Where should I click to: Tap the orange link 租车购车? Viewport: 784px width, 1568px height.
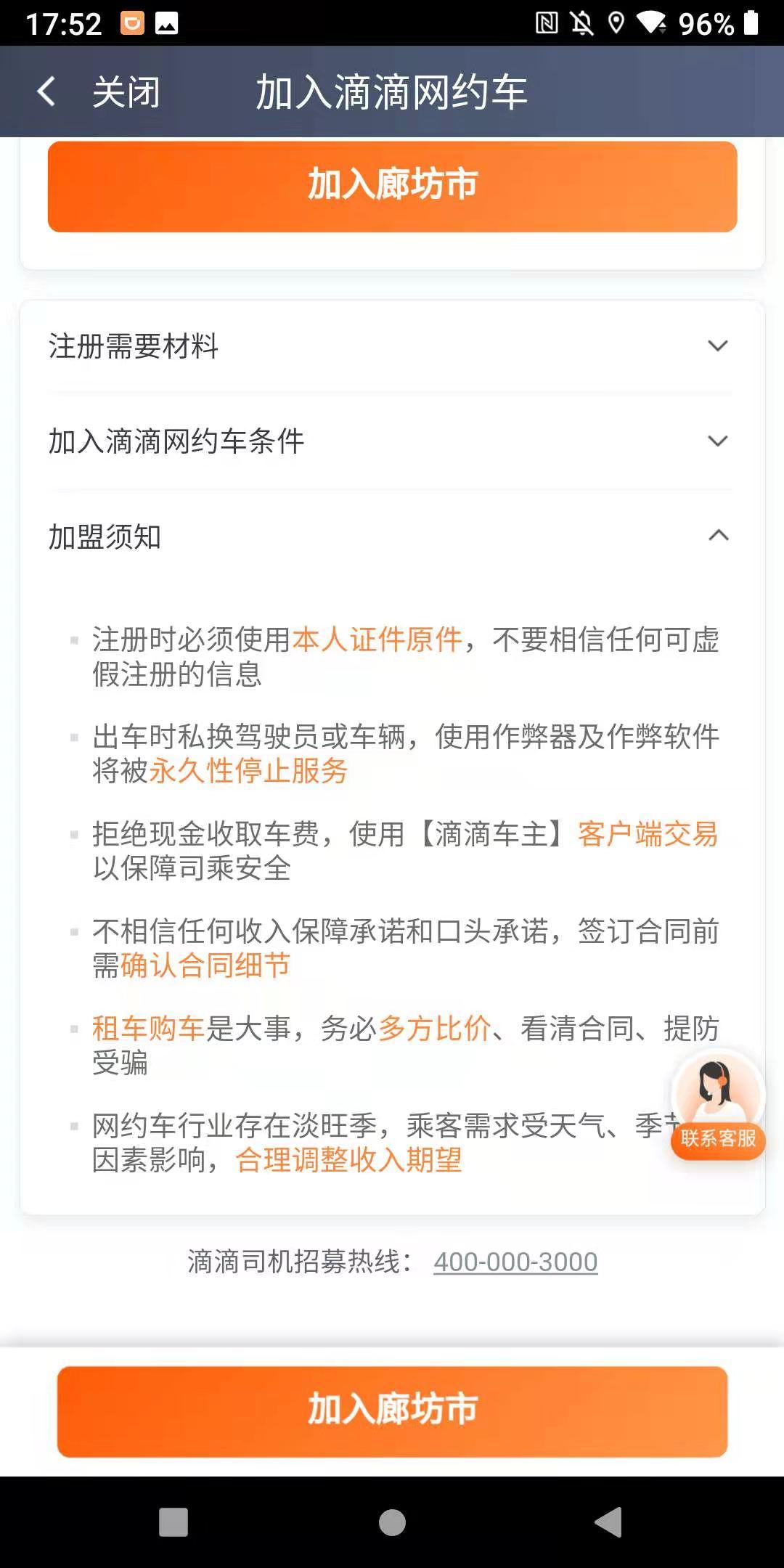tap(144, 1029)
